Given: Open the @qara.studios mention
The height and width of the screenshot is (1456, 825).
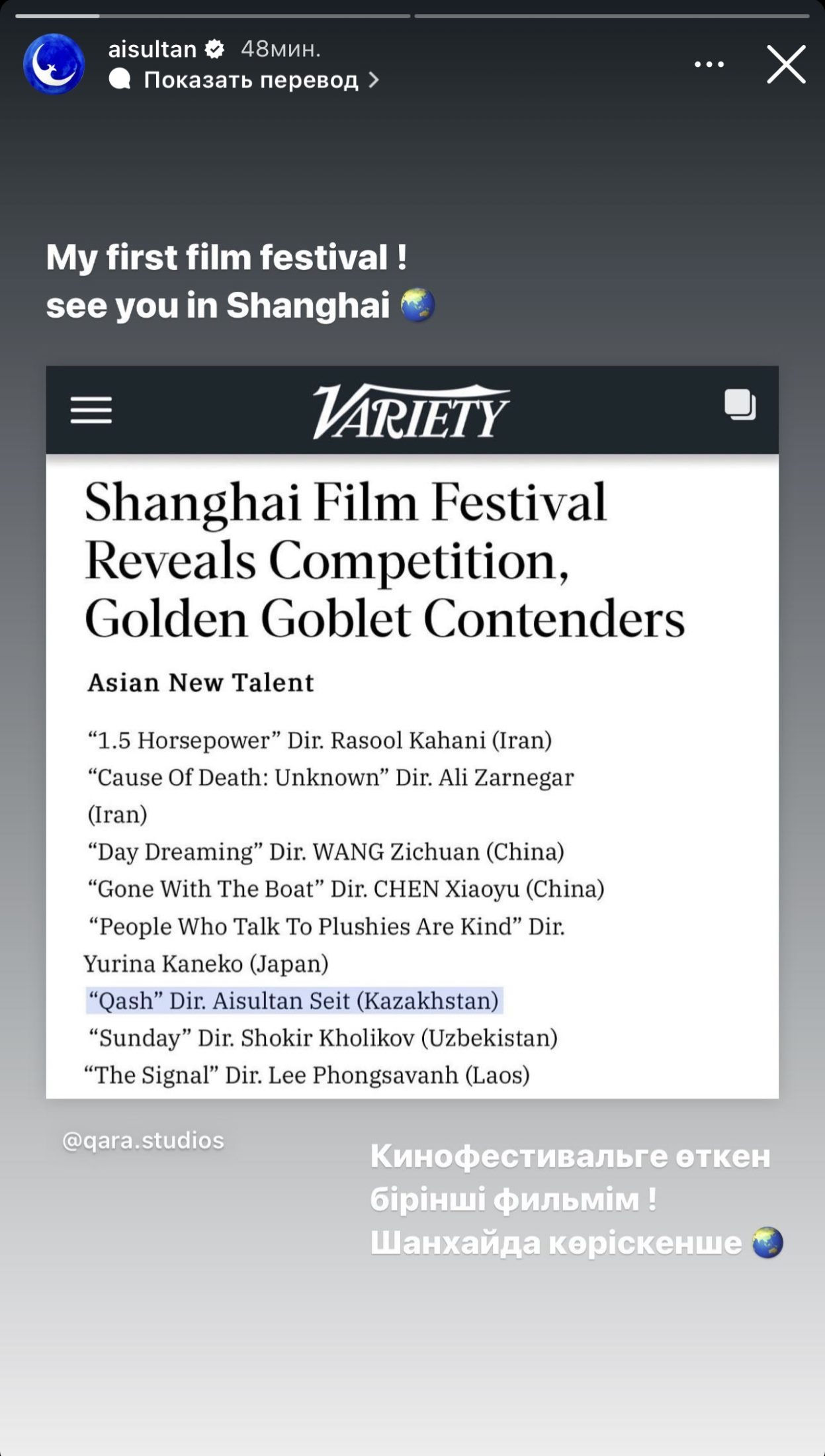Looking at the screenshot, I should tap(143, 1140).
